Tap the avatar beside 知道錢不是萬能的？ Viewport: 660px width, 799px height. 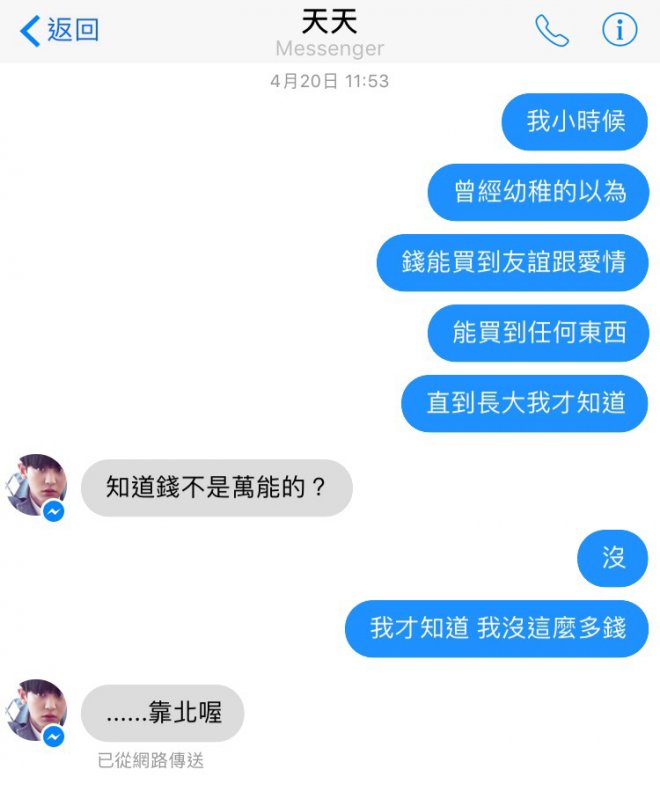[x=37, y=485]
